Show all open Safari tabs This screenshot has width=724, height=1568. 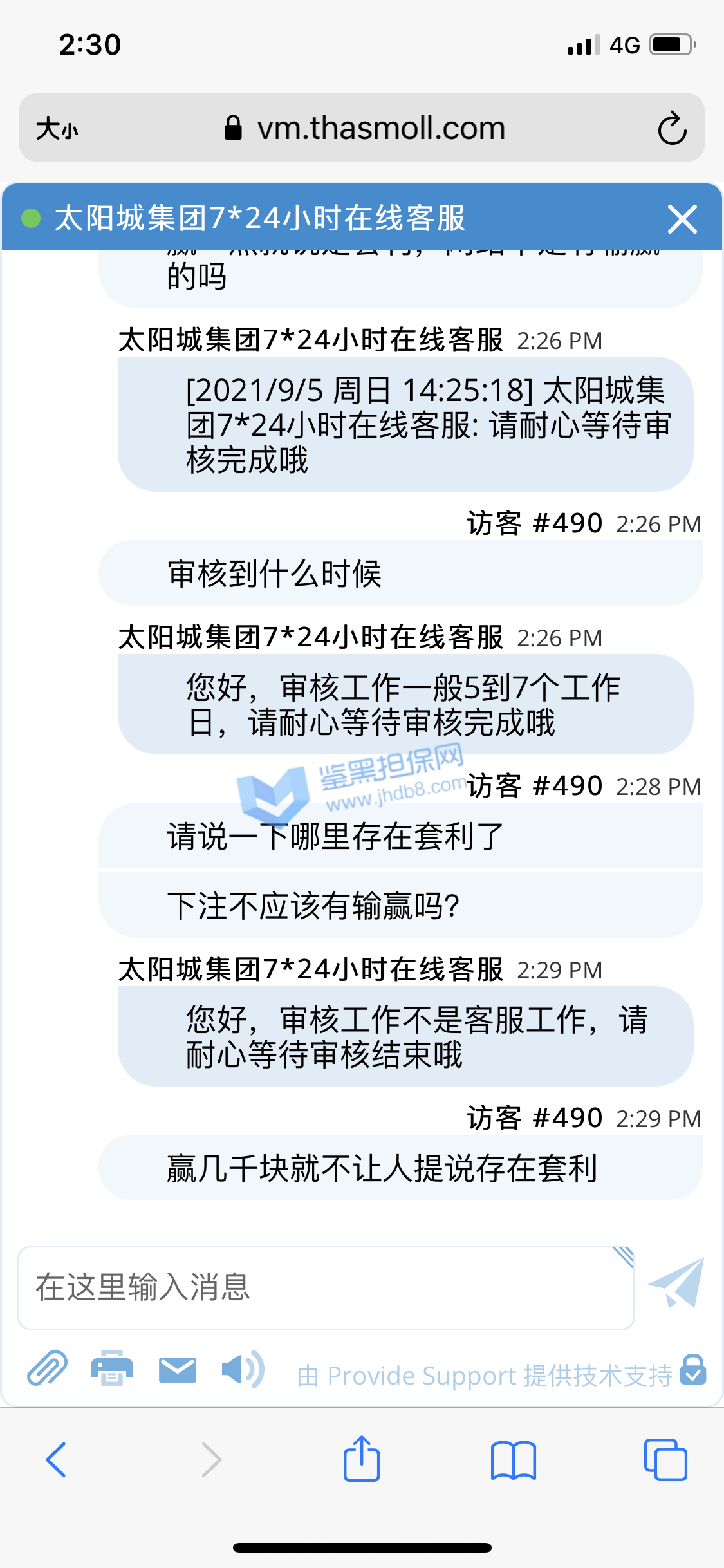[x=665, y=1459]
